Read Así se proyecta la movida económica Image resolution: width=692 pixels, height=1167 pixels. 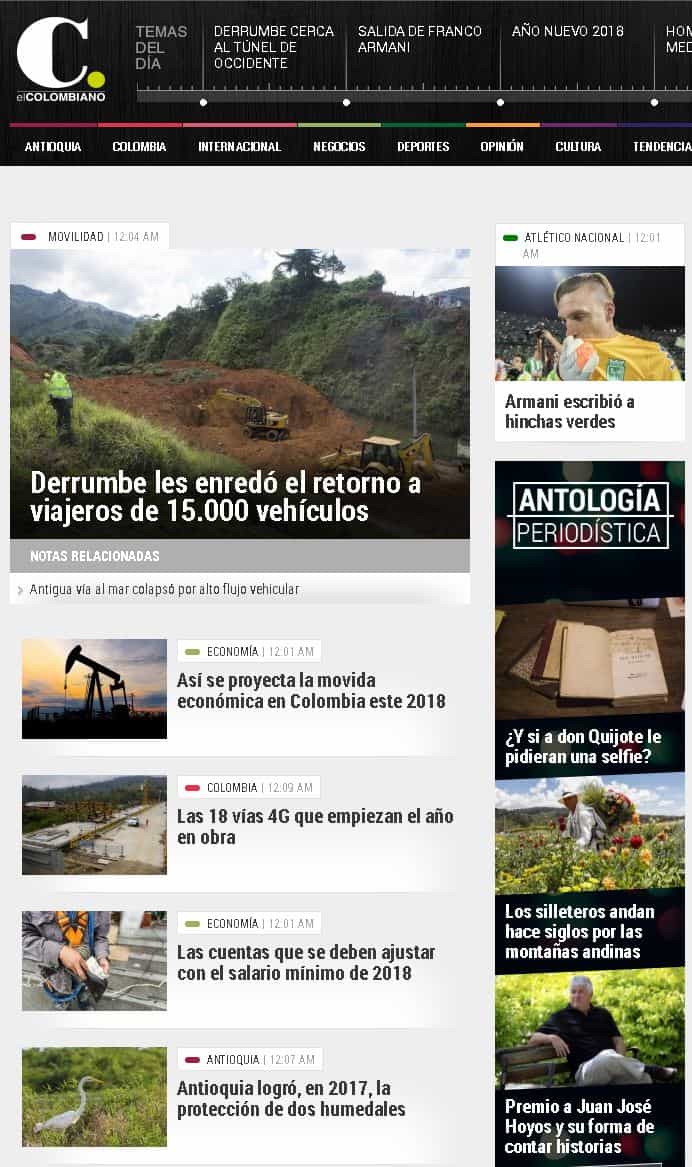pyautogui.click(x=311, y=691)
